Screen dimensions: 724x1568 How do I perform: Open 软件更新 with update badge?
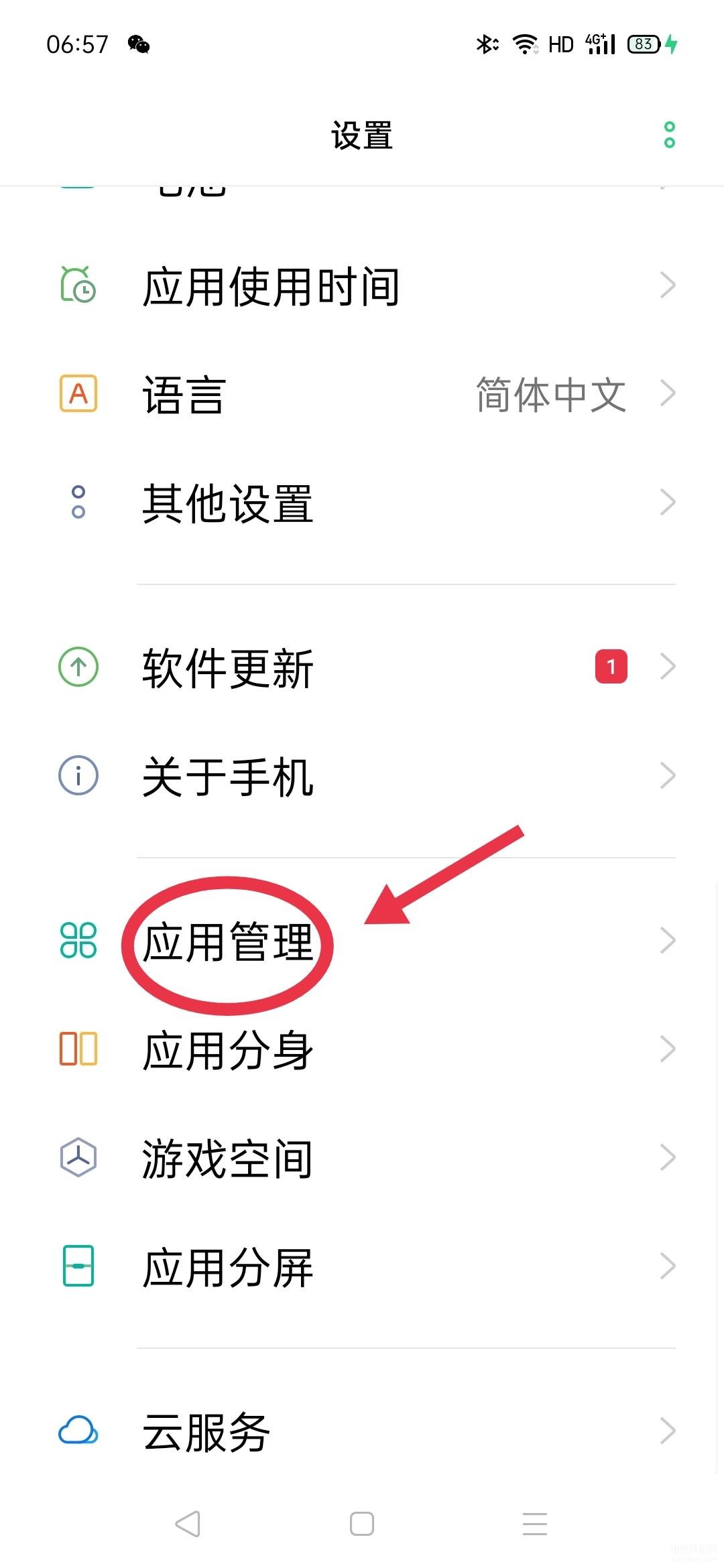pos(362,667)
